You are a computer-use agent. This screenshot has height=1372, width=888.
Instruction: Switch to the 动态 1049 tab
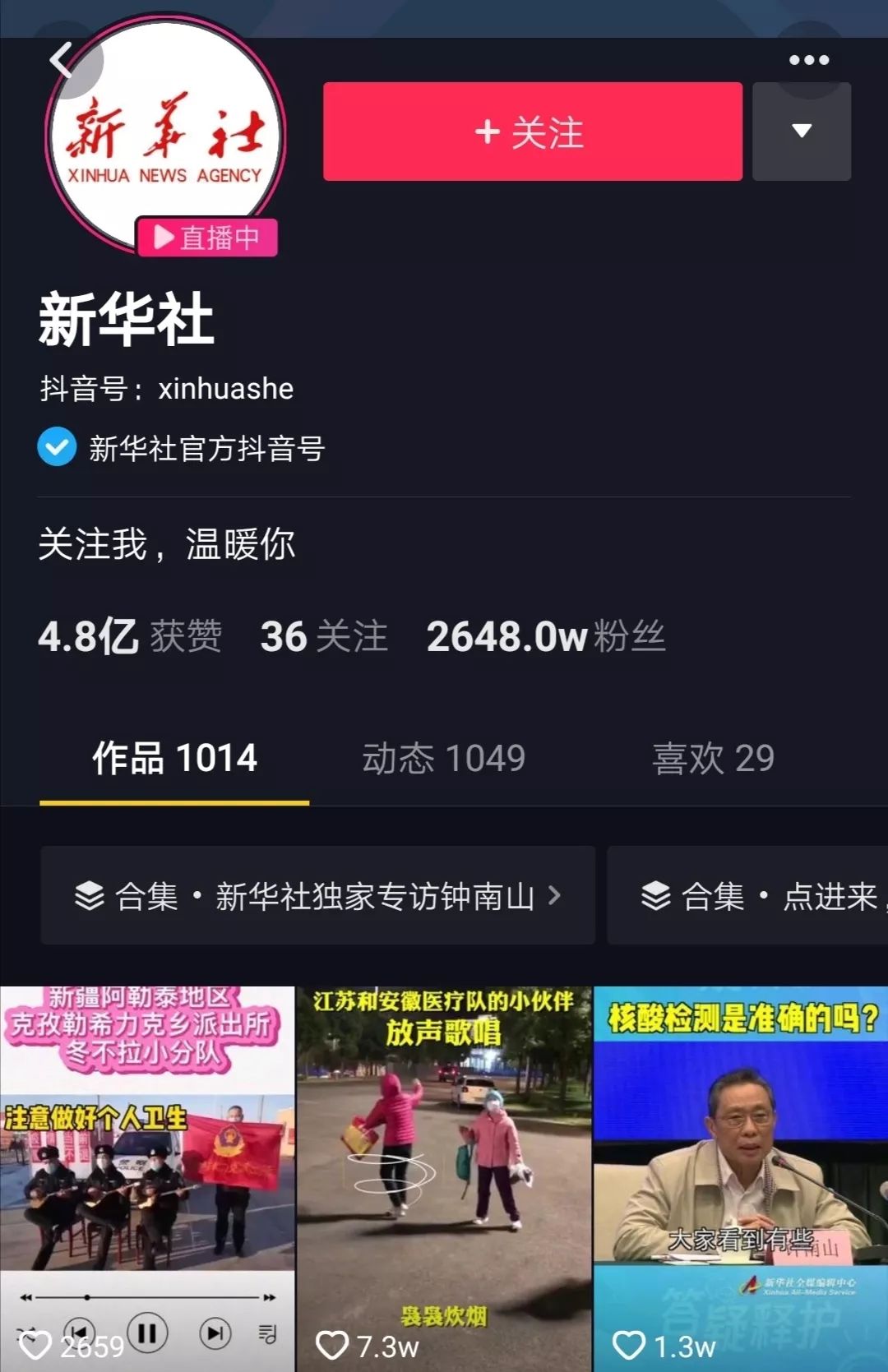[443, 758]
